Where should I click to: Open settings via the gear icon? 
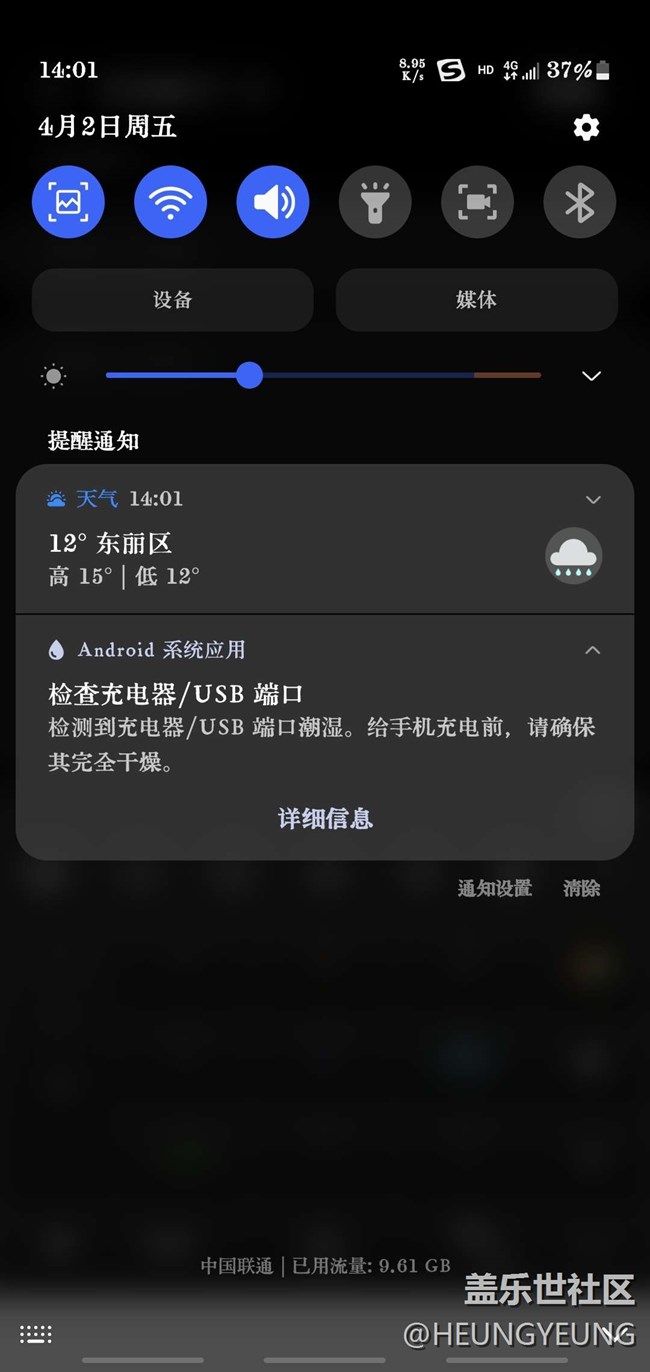(586, 127)
